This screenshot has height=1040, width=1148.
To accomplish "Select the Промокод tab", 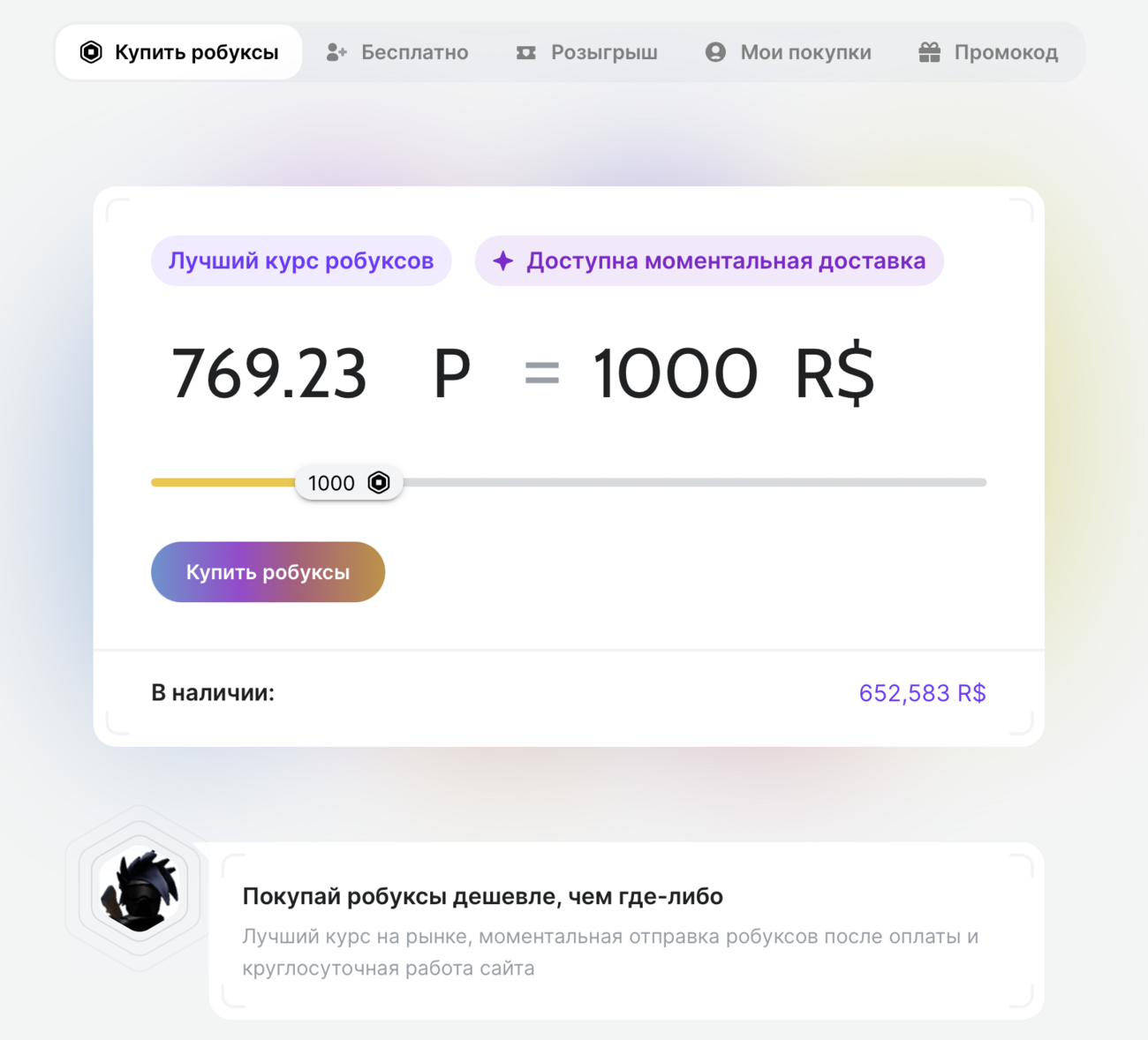I will pos(988,52).
